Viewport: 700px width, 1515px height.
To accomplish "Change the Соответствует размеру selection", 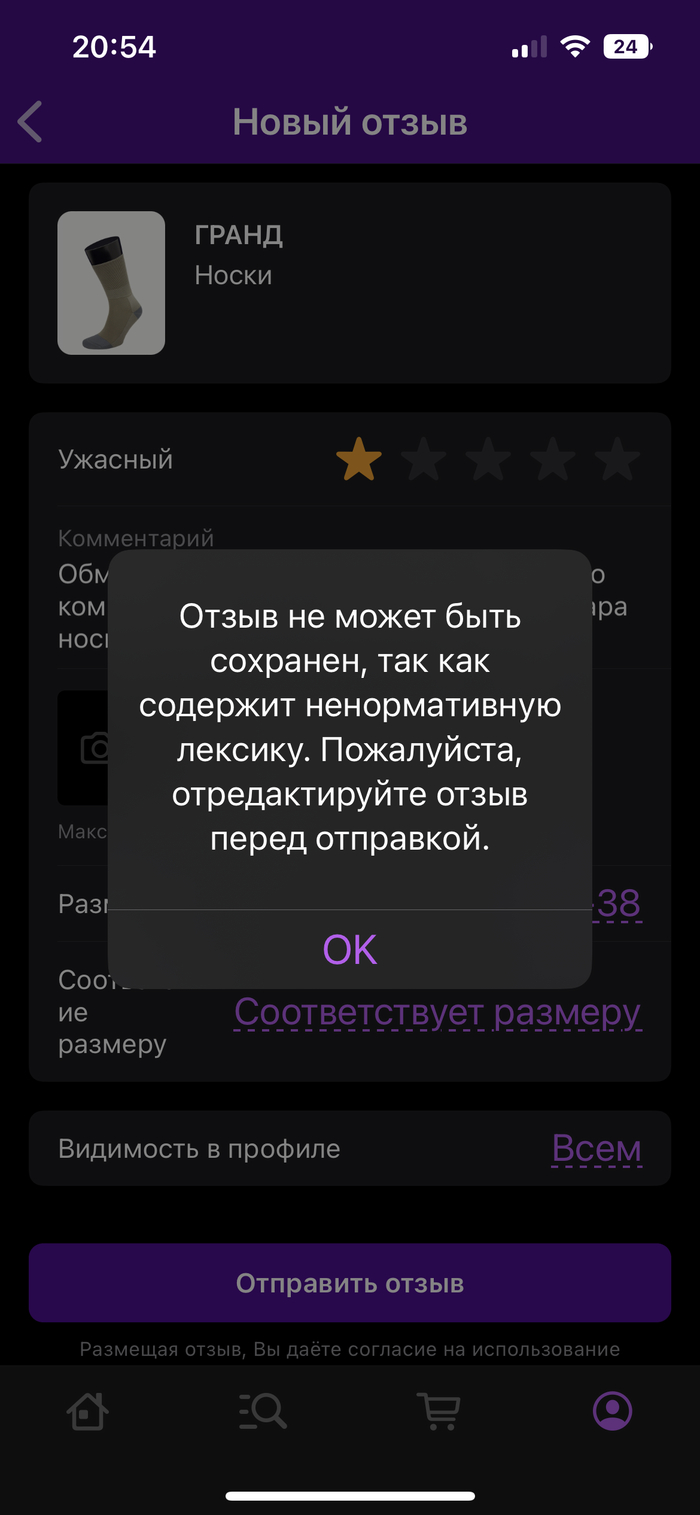I will point(437,1012).
